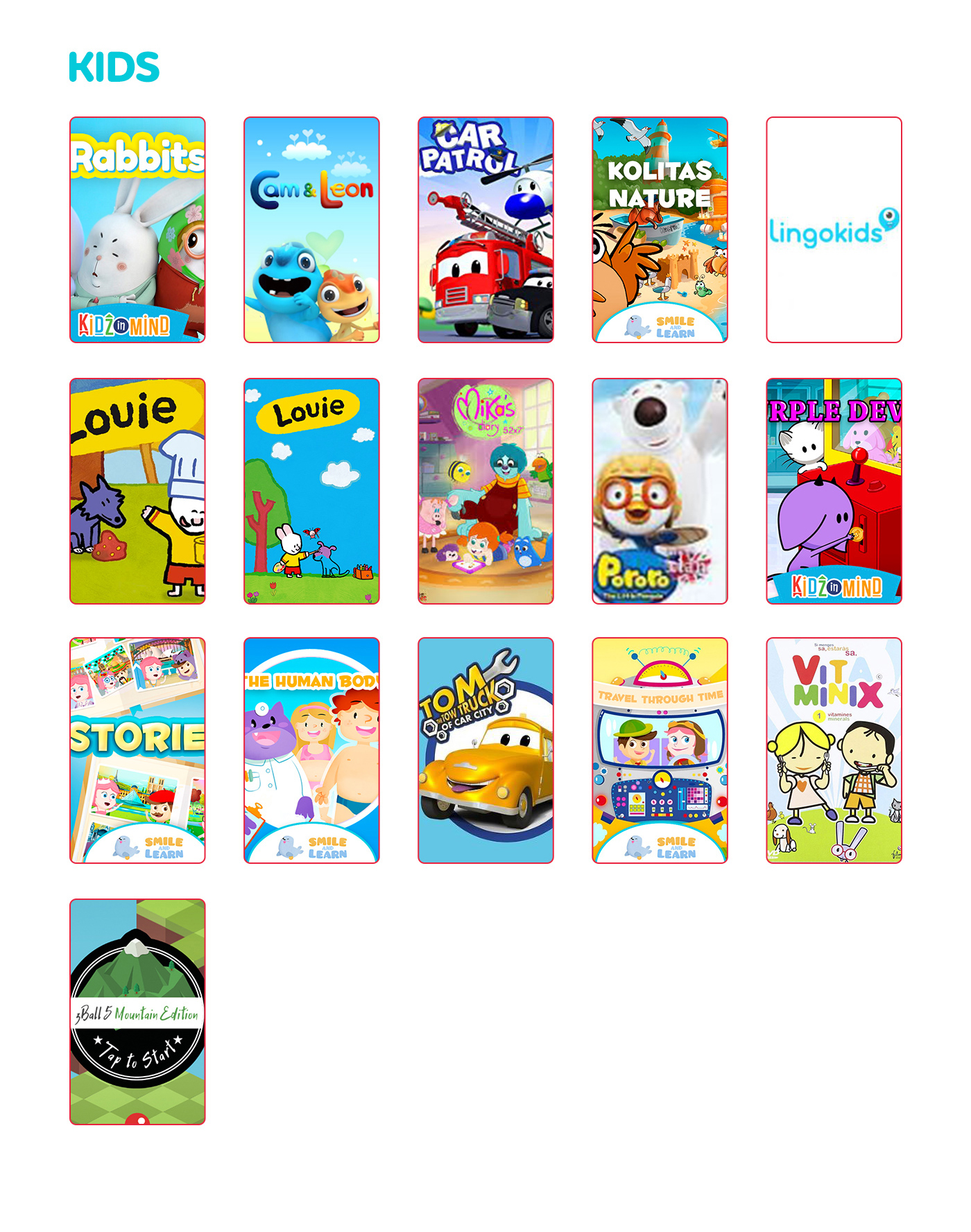This screenshot has width=971, height=1232.
Task: Open the Kolitas Nature tile
Action: [x=660, y=229]
